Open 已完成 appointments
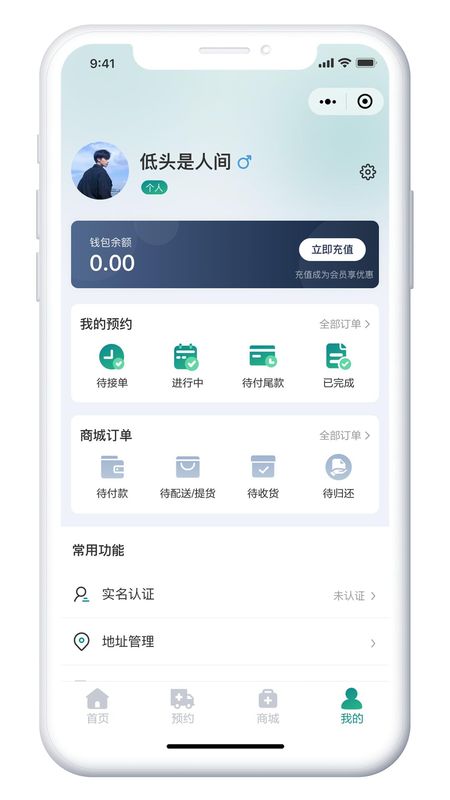The width and height of the screenshot is (450, 800). click(338, 366)
